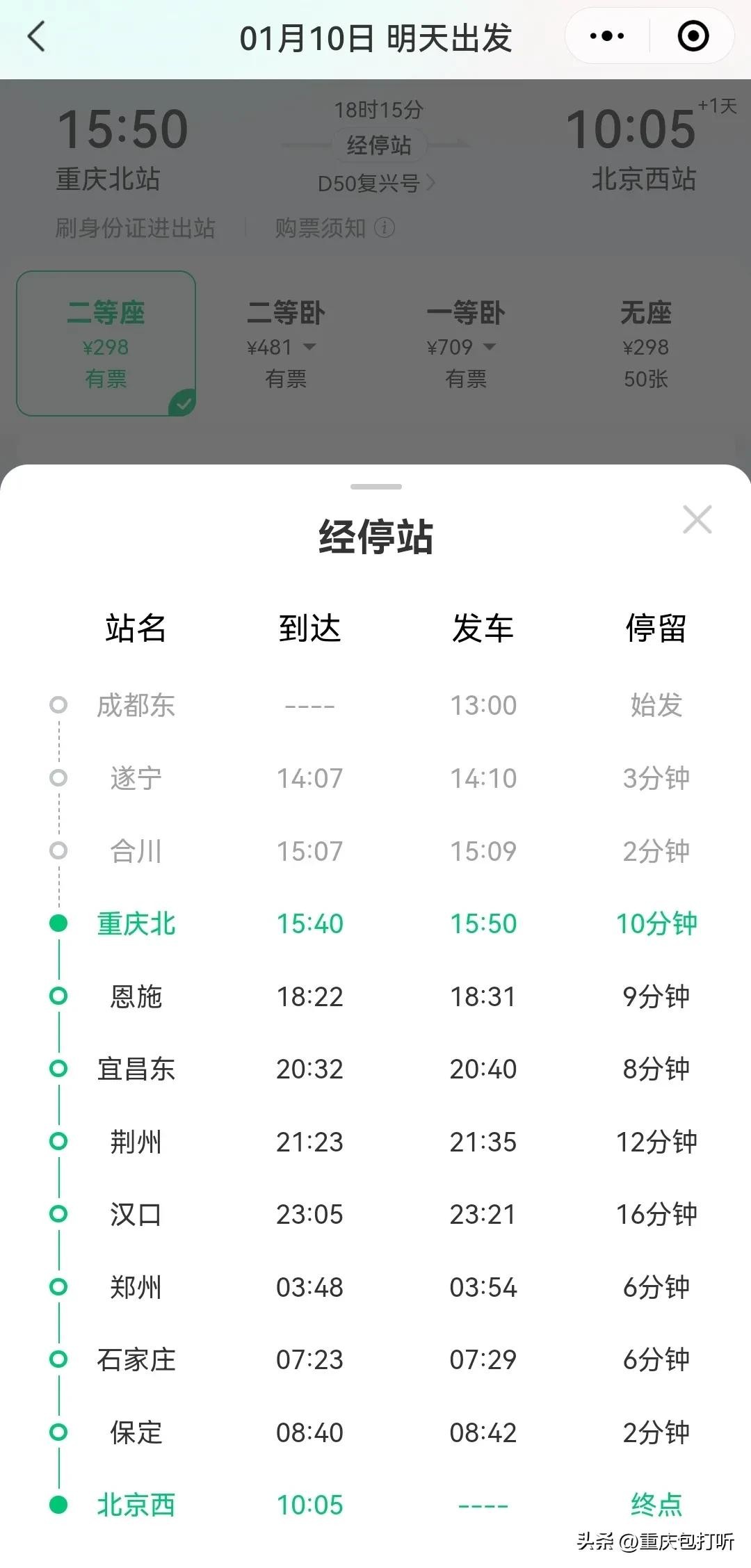
Task: Choose the 二等卧 ¥481 sleeper option
Action: click(x=285, y=343)
